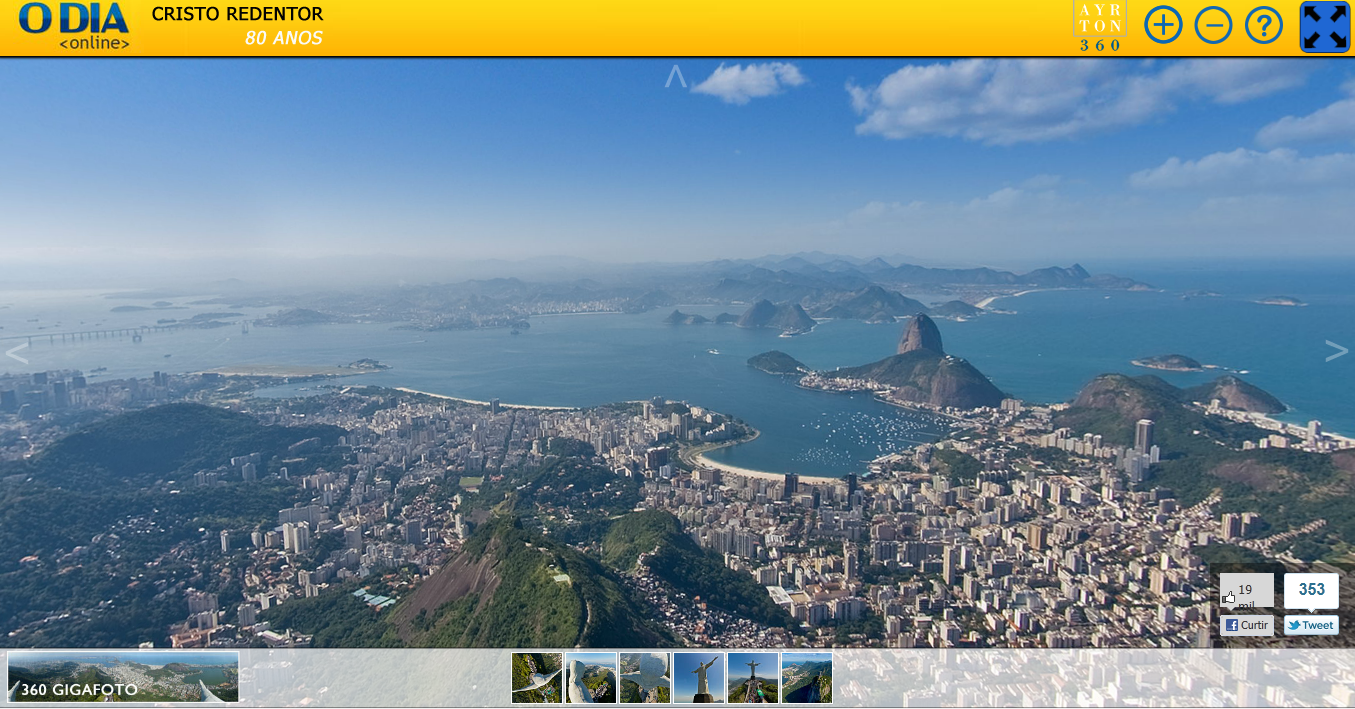
Task: Pan the panorama right with the right arrow
Action: point(1336,350)
